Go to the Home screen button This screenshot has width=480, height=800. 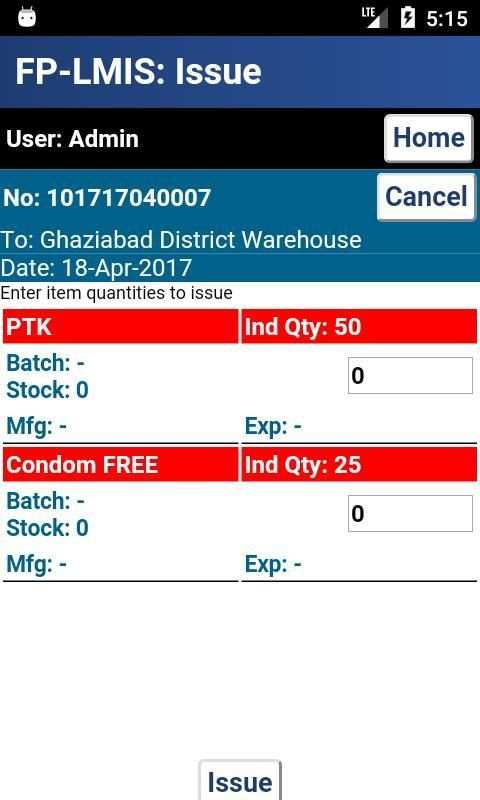pos(429,138)
